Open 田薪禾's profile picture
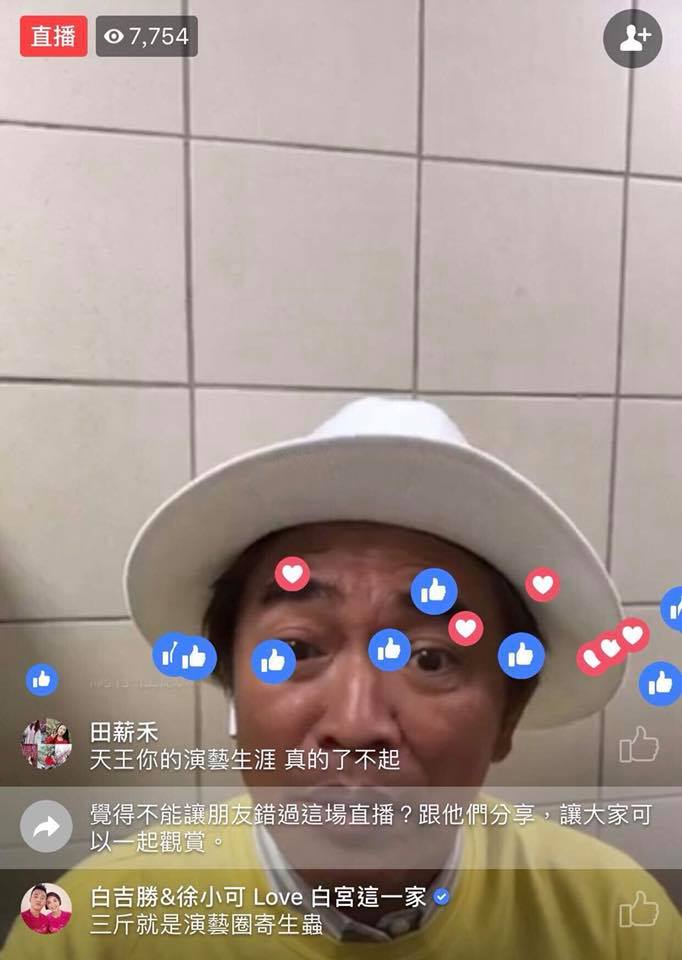The image size is (682, 960). click(47, 744)
